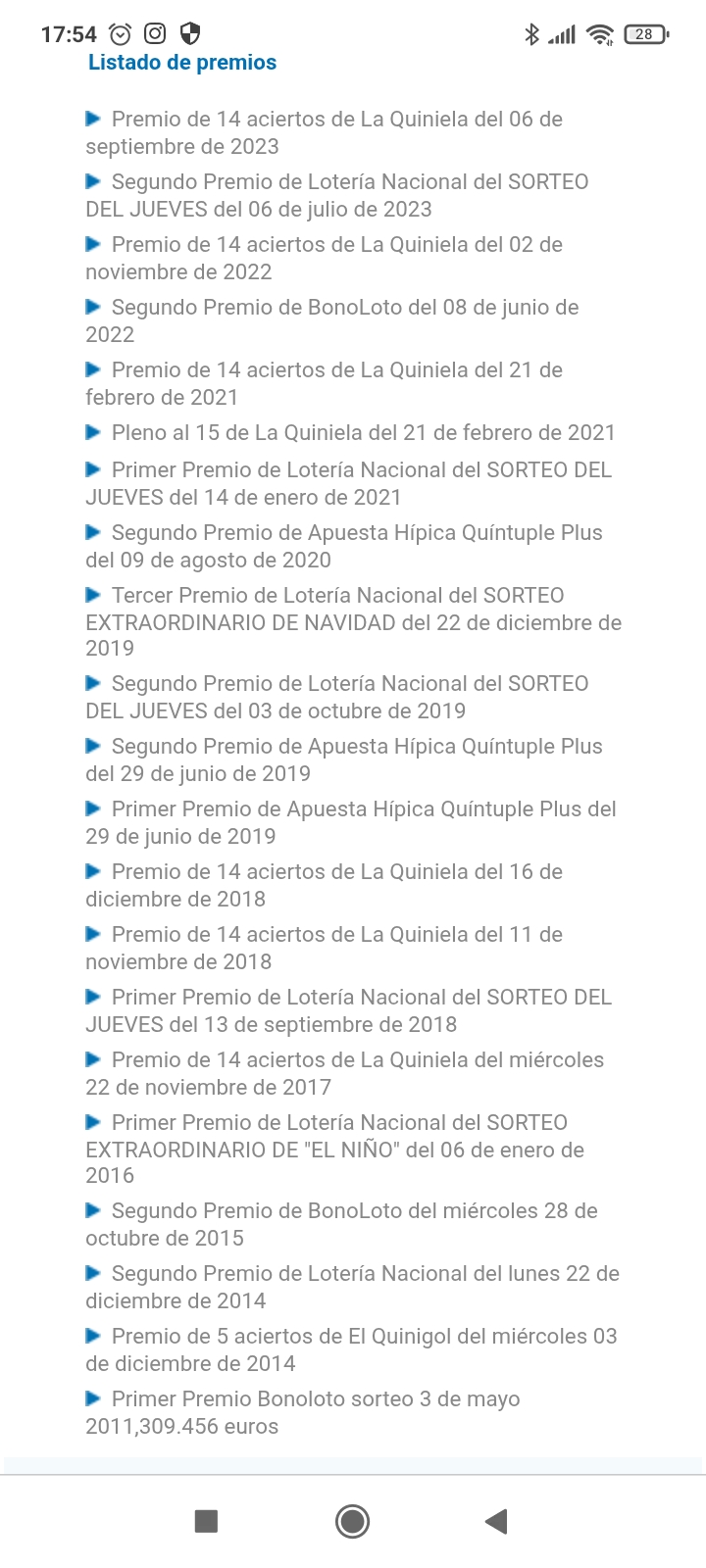This screenshot has height=1568, width=706.
Task: View El Quinigol 5 aciertos prize, December 2014
Action: pos(364,1337)
